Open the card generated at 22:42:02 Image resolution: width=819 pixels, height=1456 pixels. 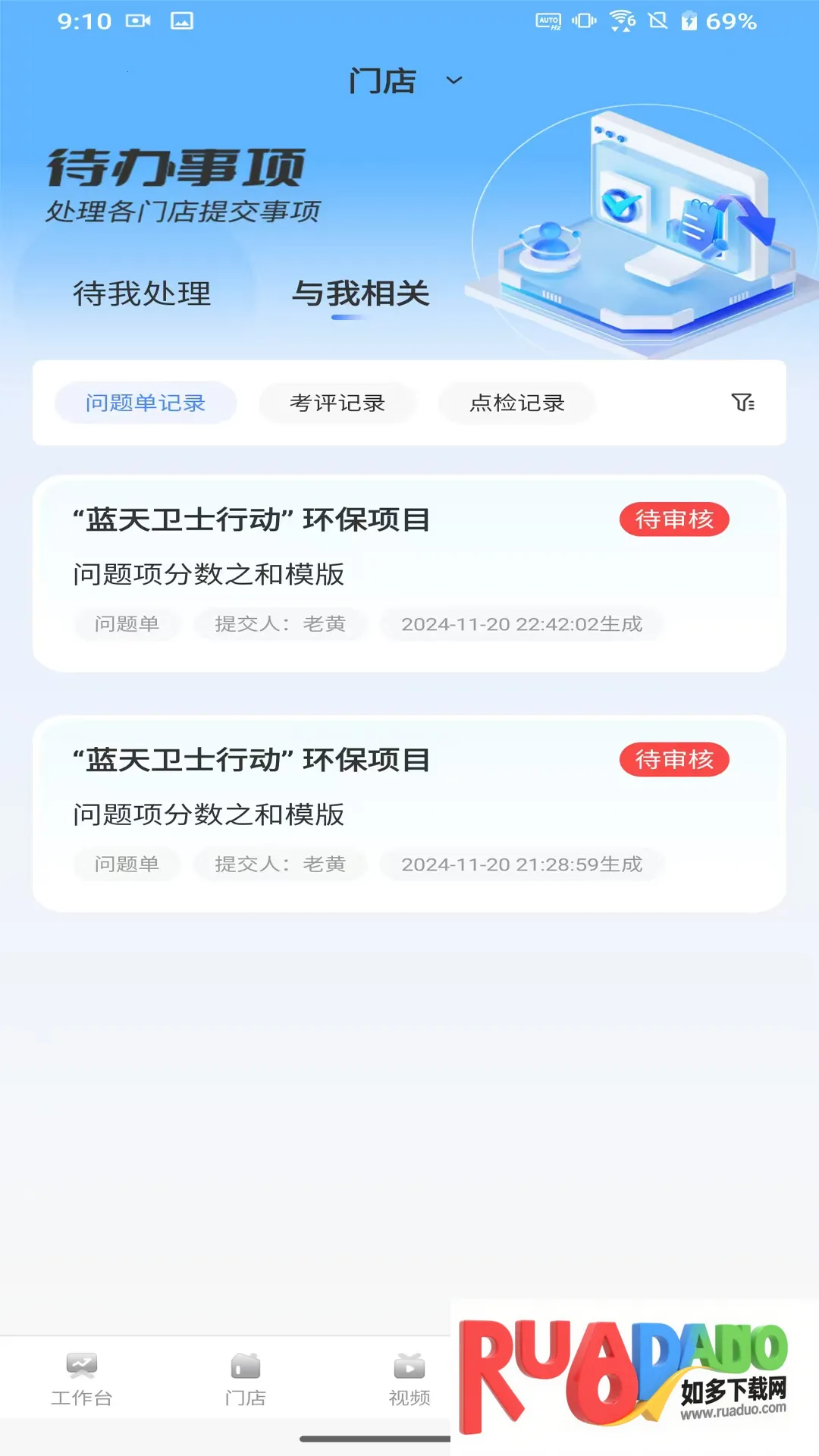(x=409, y=573)
